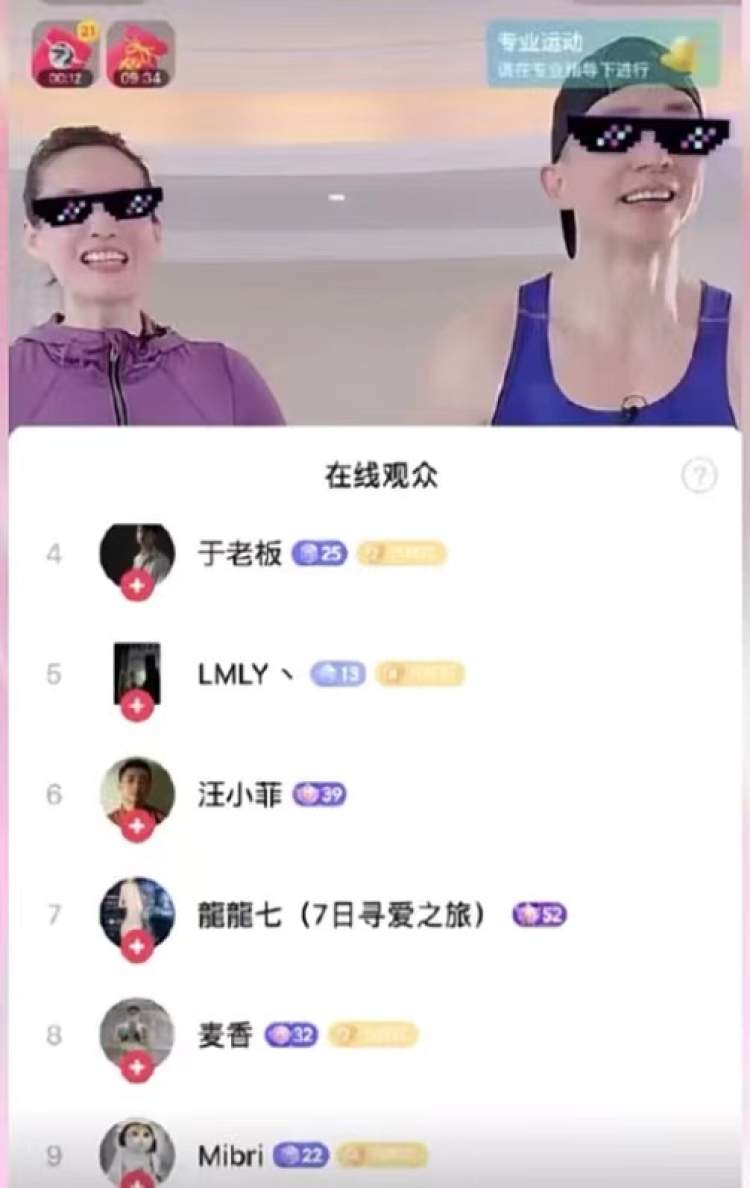Follow 麦香 with the plus badge
750x1188 pixels.
[137, 1067]
